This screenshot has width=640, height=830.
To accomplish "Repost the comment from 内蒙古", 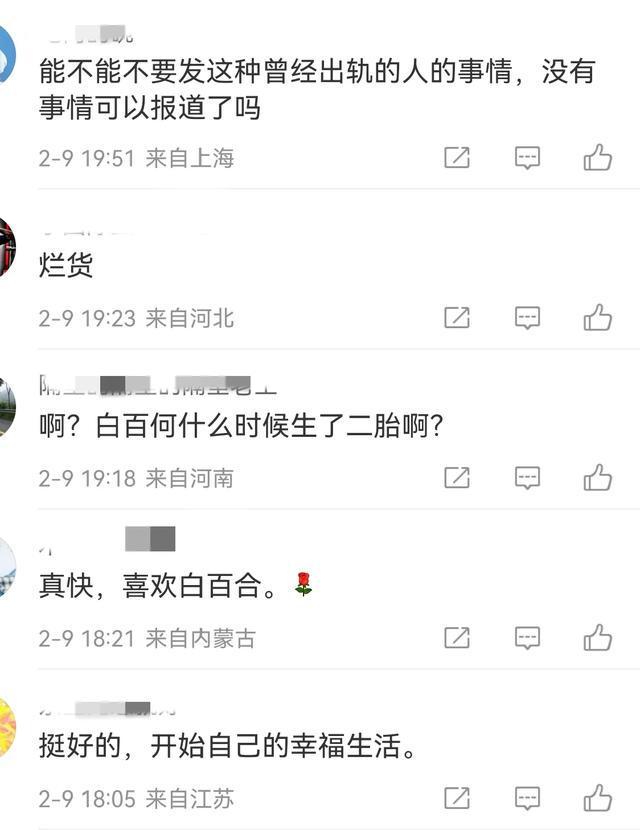I will [457, 637].
